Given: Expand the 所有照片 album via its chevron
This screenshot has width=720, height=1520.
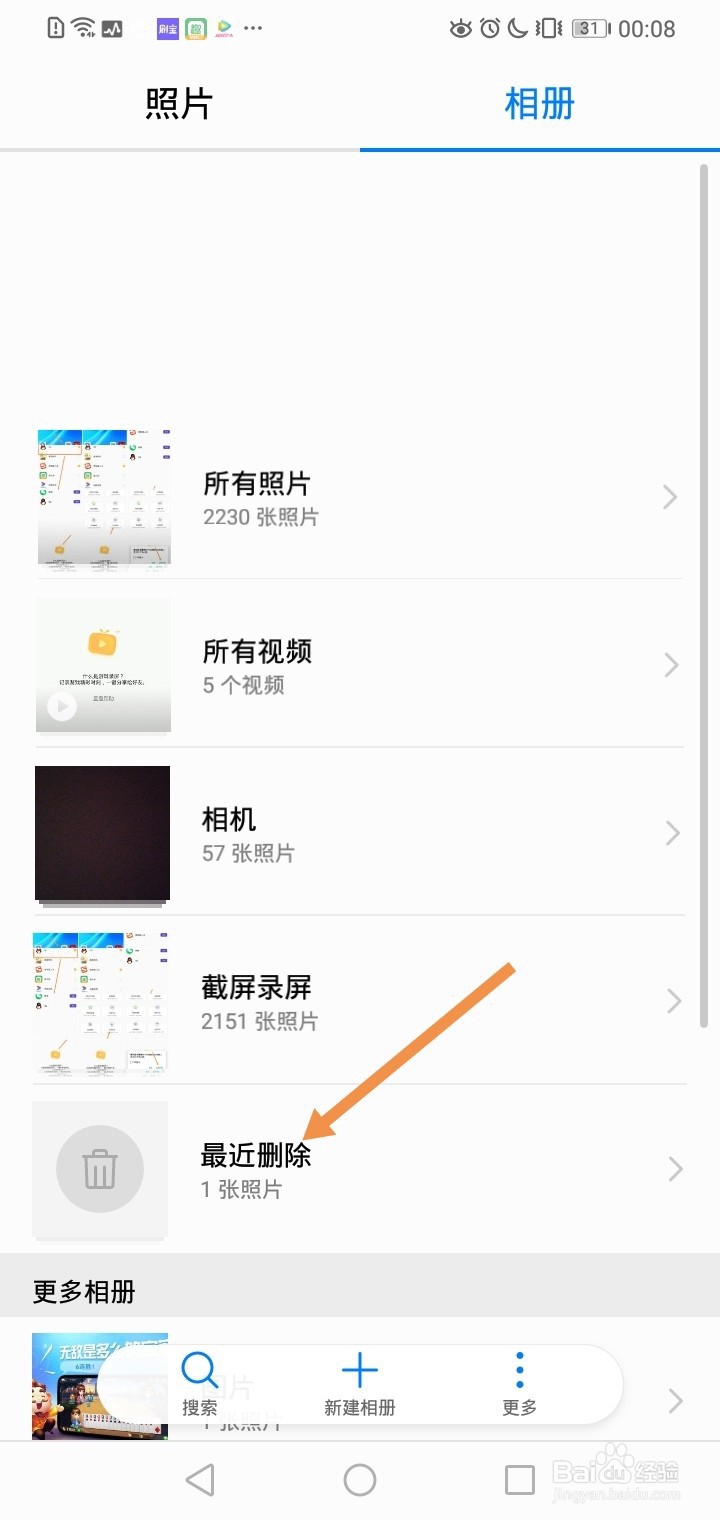Looking at the screenshot, I should [670, 497].
